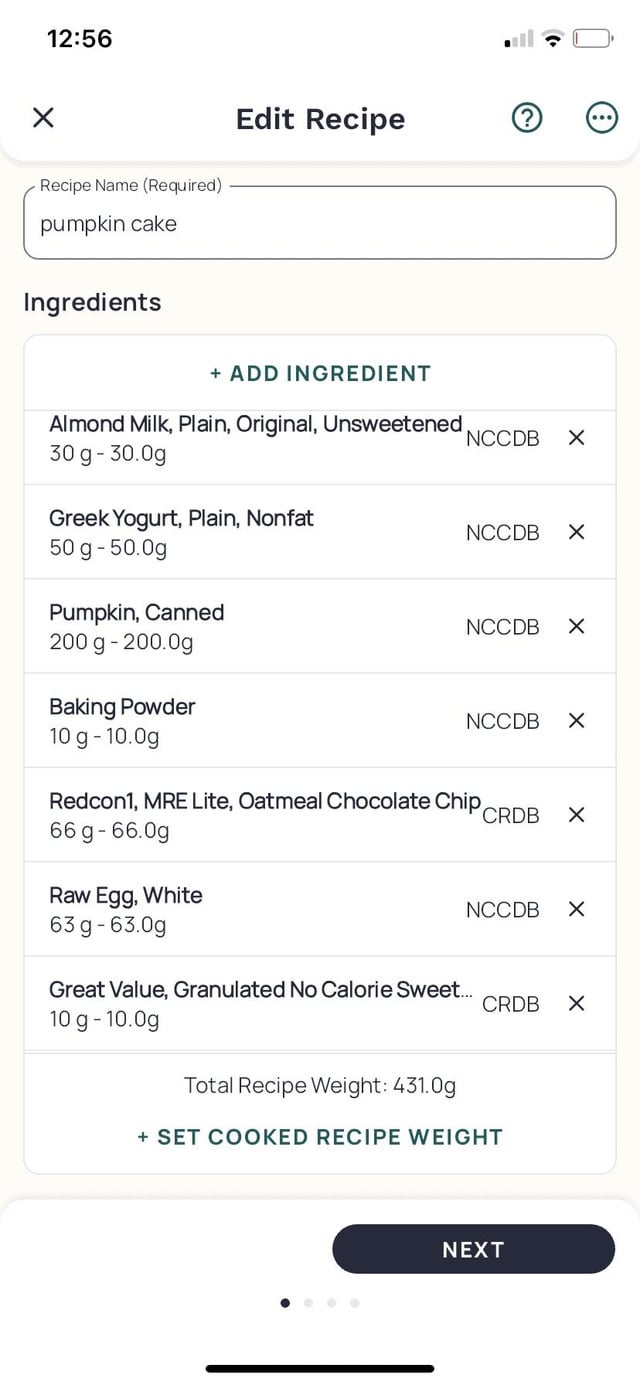Image resolution: width=640 pixels, height=1385 pixels.
Task: Open the help question mark icon
Action: click(x=527, y=118)
